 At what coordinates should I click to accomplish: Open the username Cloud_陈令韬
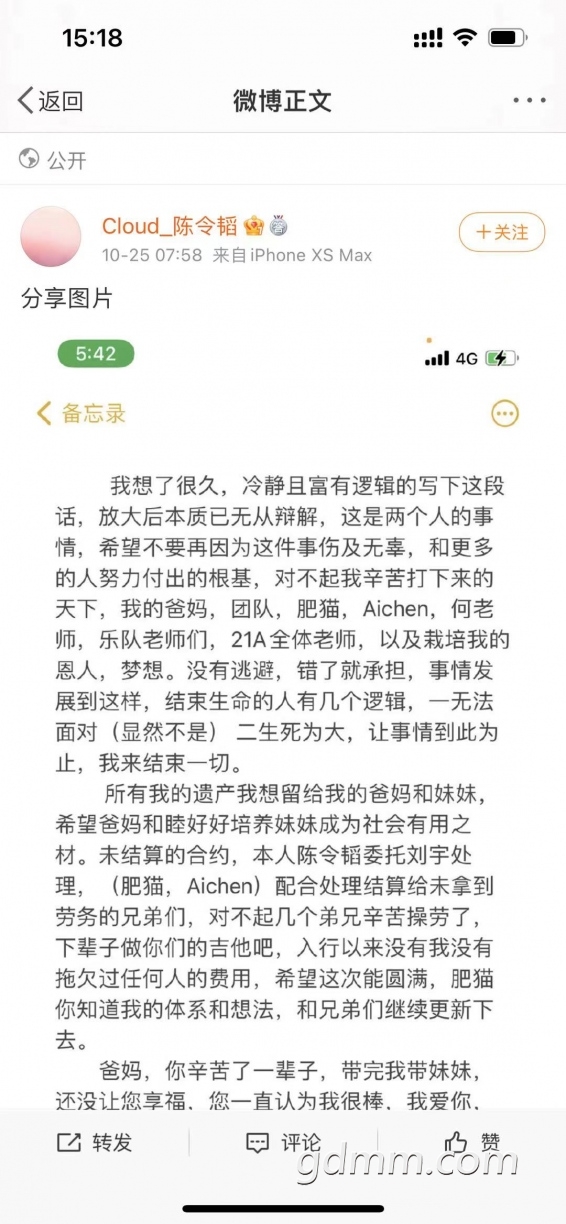pos(166,227)
